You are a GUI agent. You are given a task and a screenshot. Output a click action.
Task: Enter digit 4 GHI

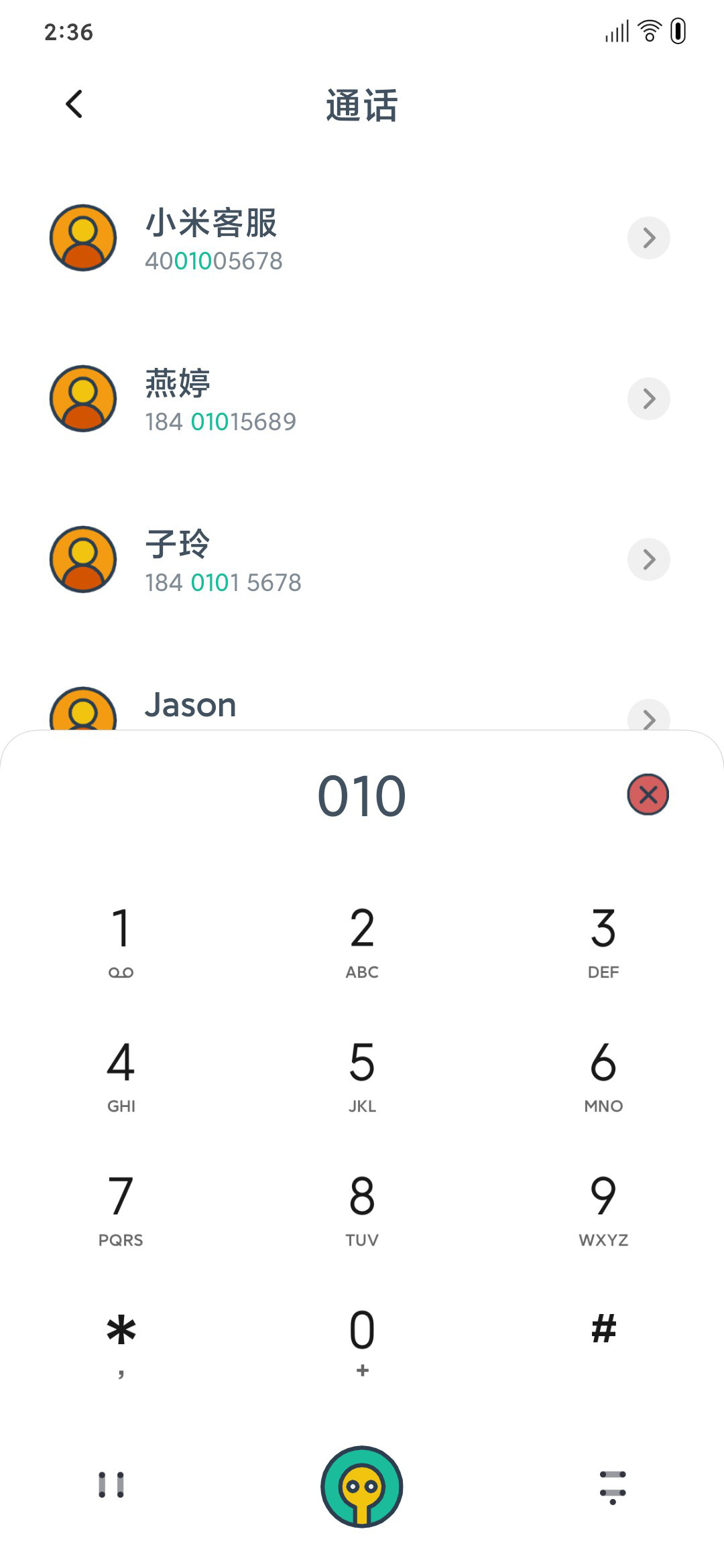tap(121, 1075)
